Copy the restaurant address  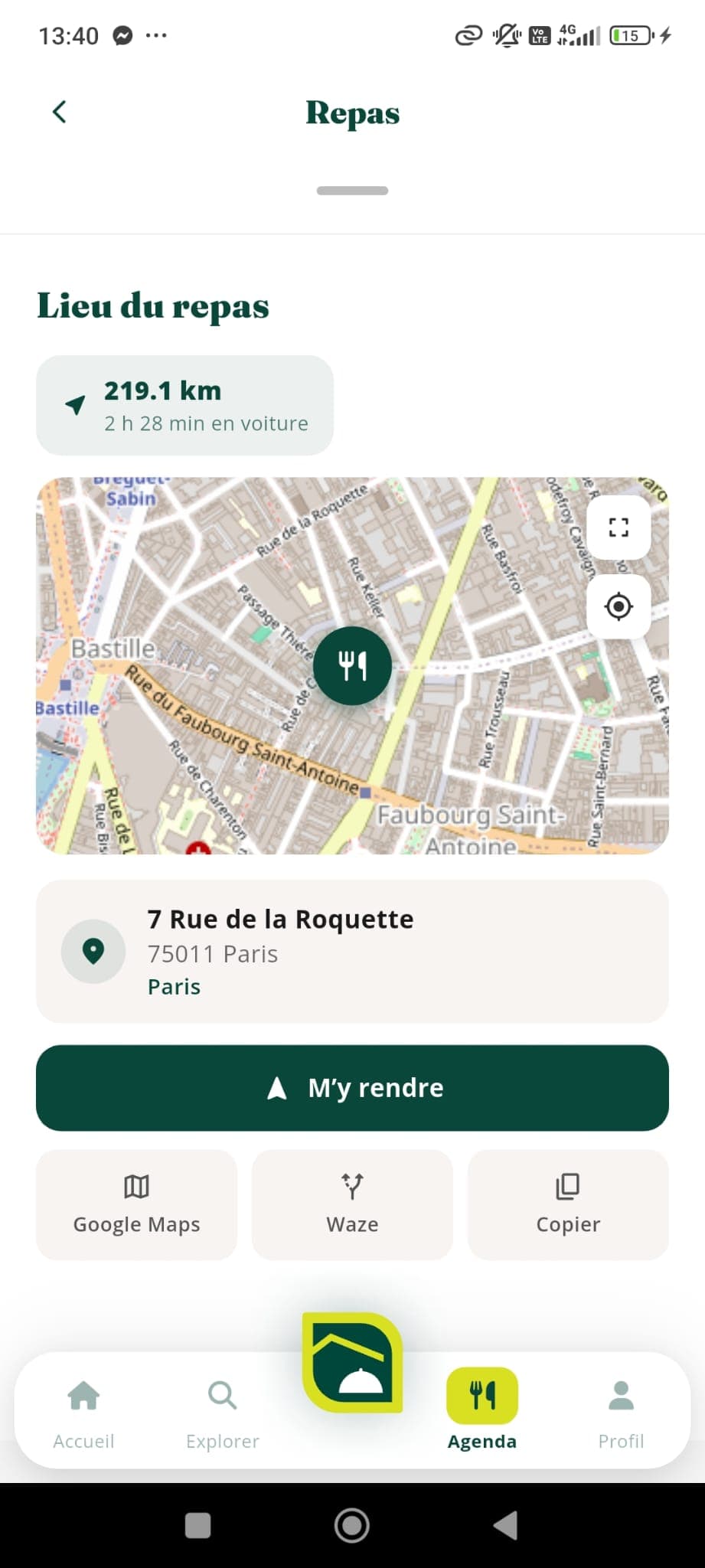[x=567, y=1204]
